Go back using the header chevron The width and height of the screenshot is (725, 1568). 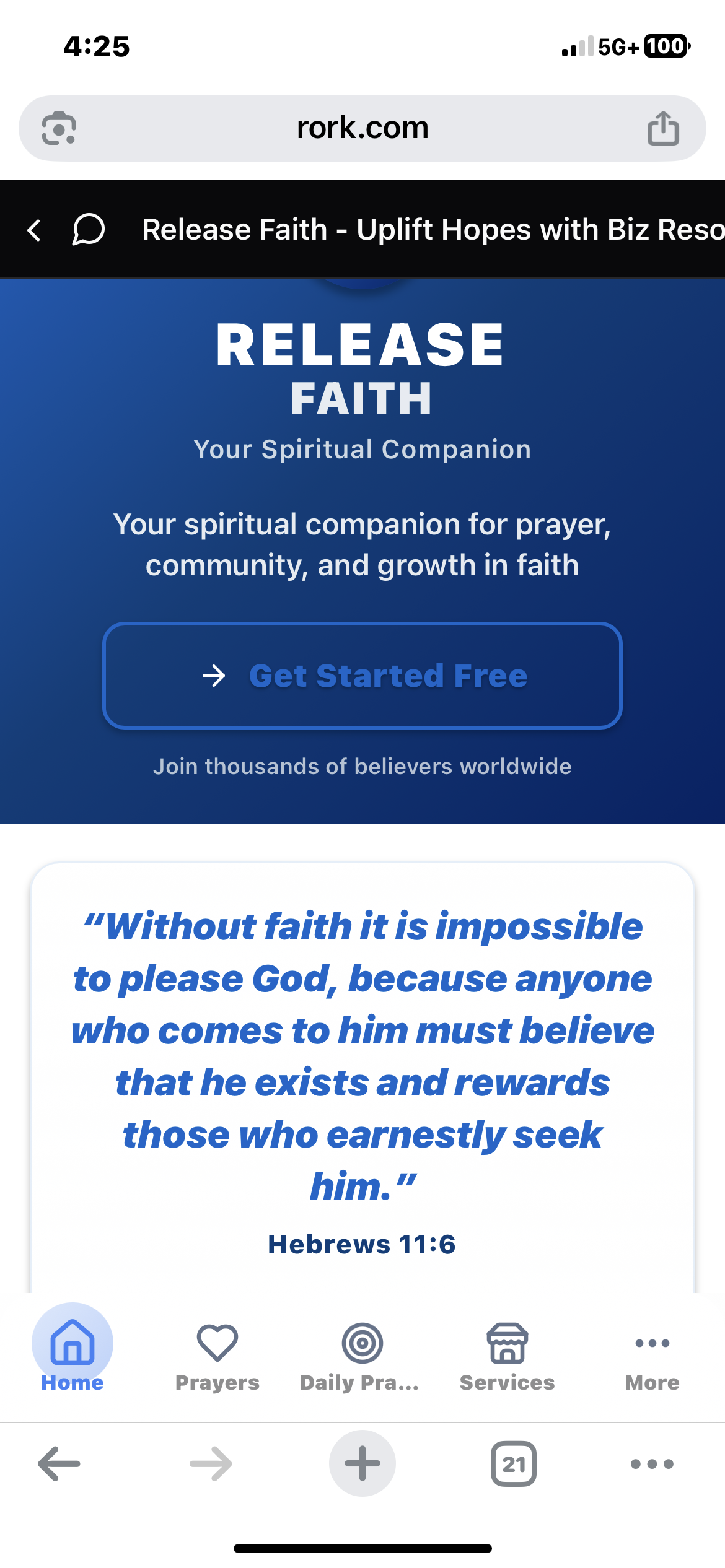point(35,230)
